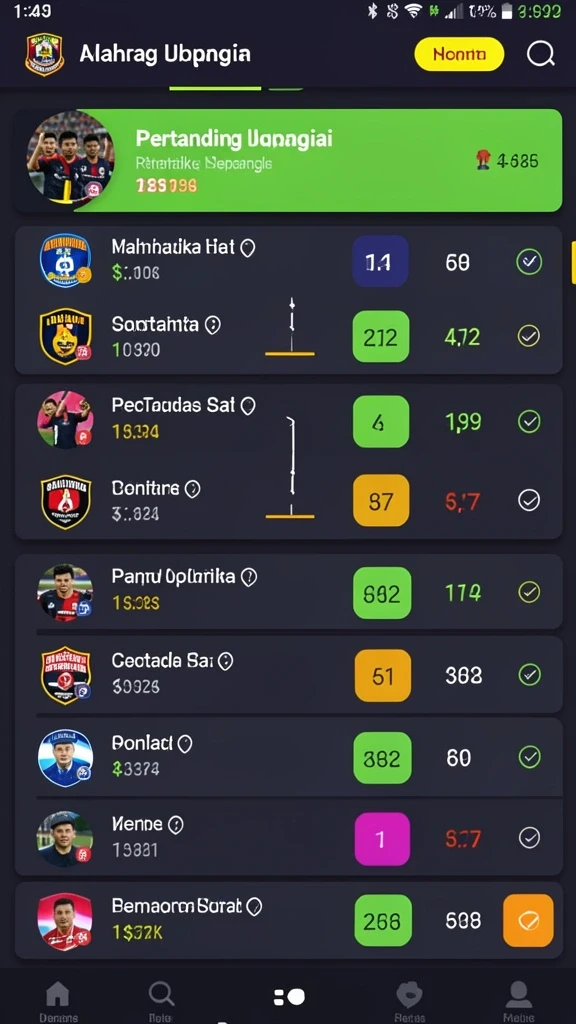Image resolution: width=576 pixels, height=1024 pixels.
Task: Toggle the check mark on Nenne row
Action: point(529,838)
